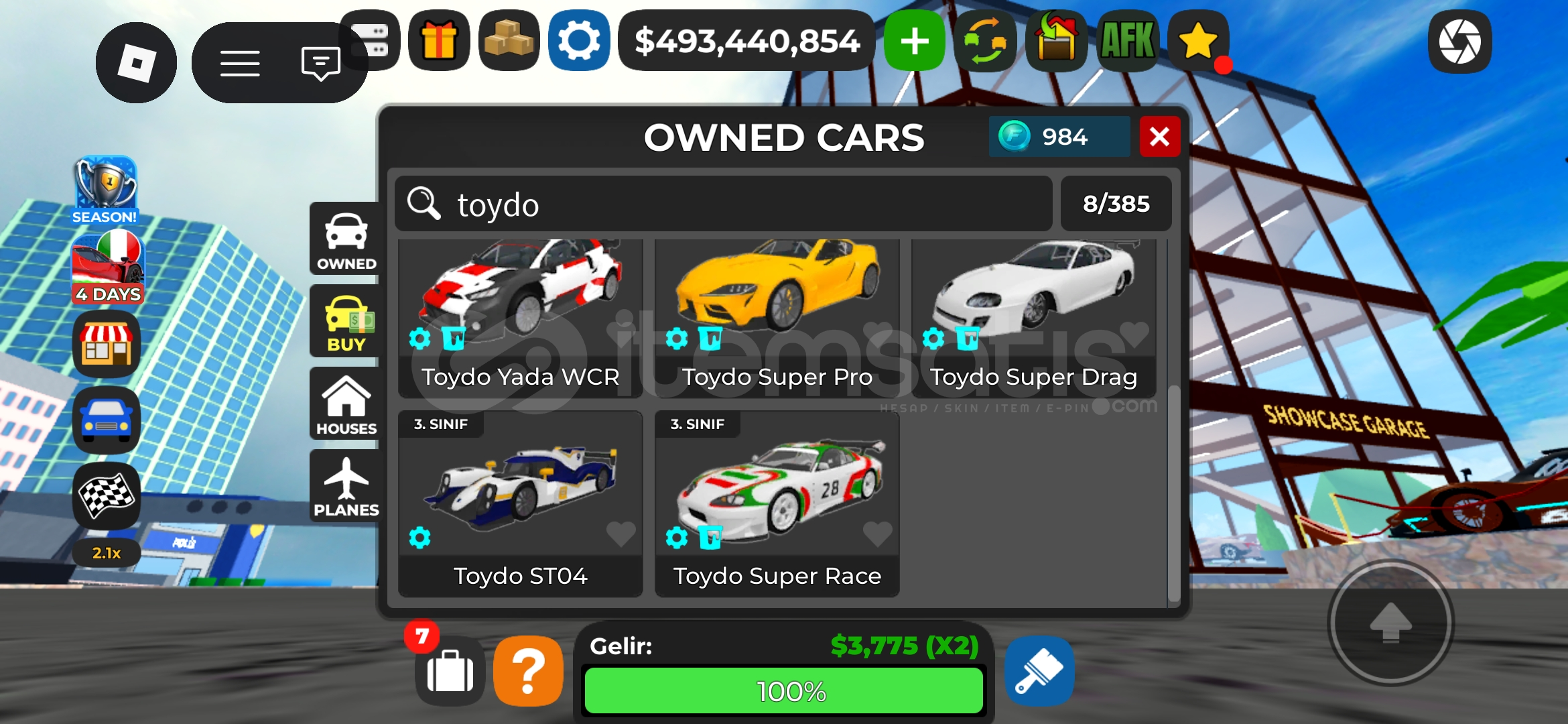Tap the jump arrow button
Screen dimensions: 1568x724
click(1390, 622)
